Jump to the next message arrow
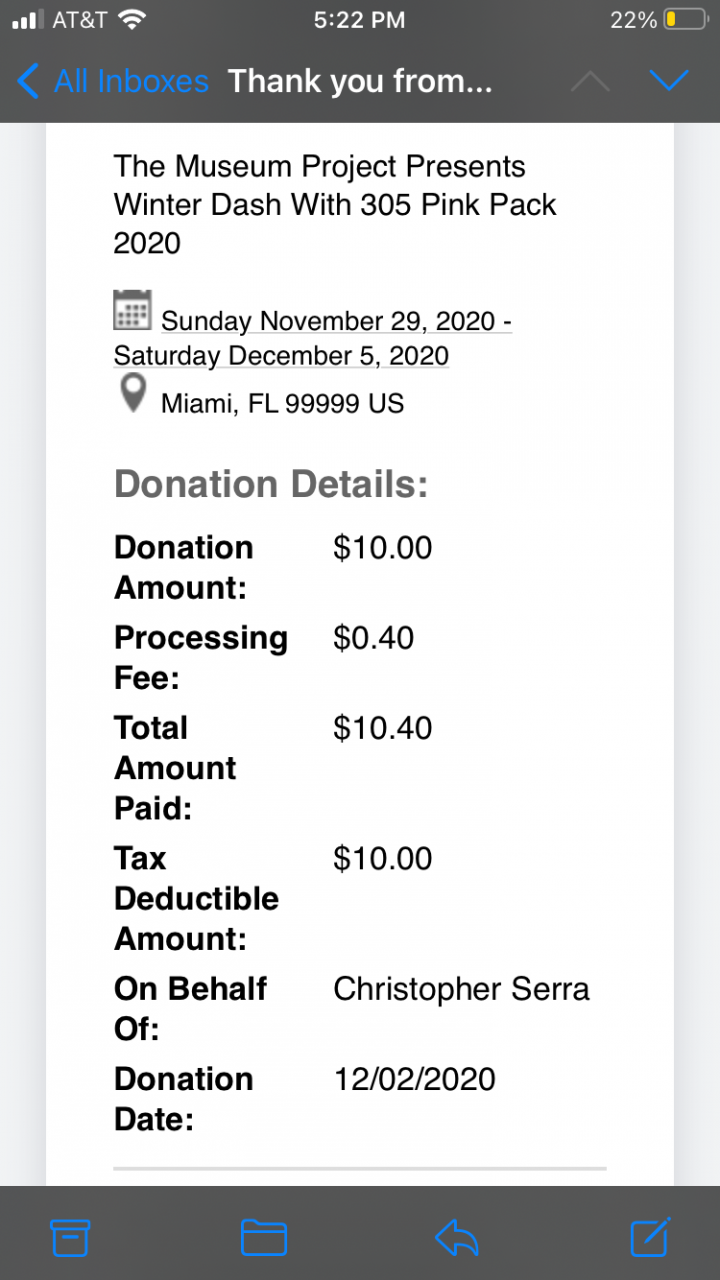Viewport: 720px width, 1280px height. point(668,81)
